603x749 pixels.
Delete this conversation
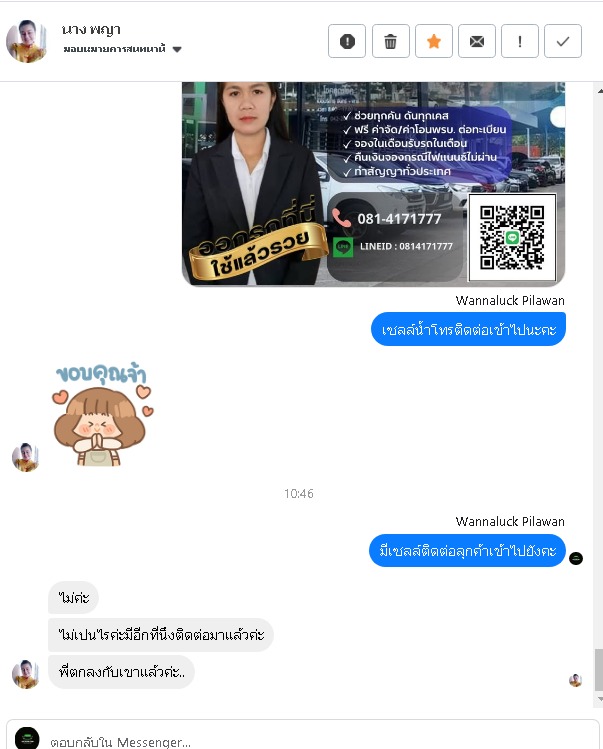pyautogui.click(x=390, y=41)
